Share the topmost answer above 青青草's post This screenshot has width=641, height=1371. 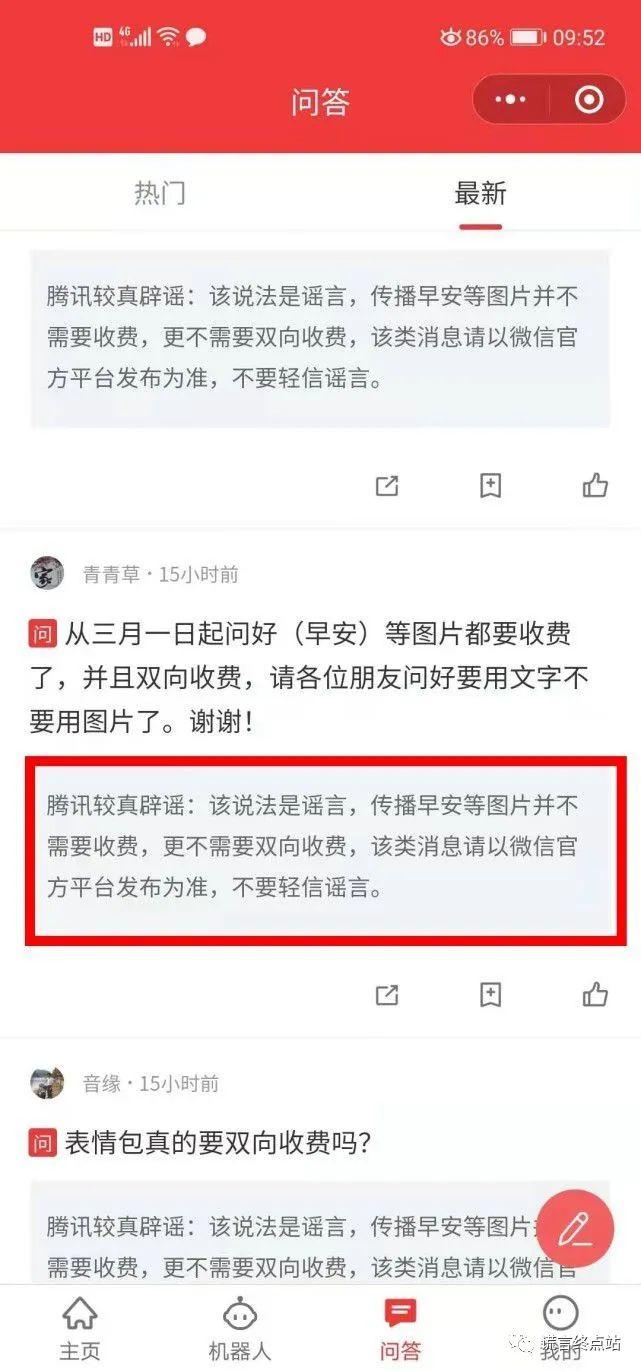click(x=387, y=486)
